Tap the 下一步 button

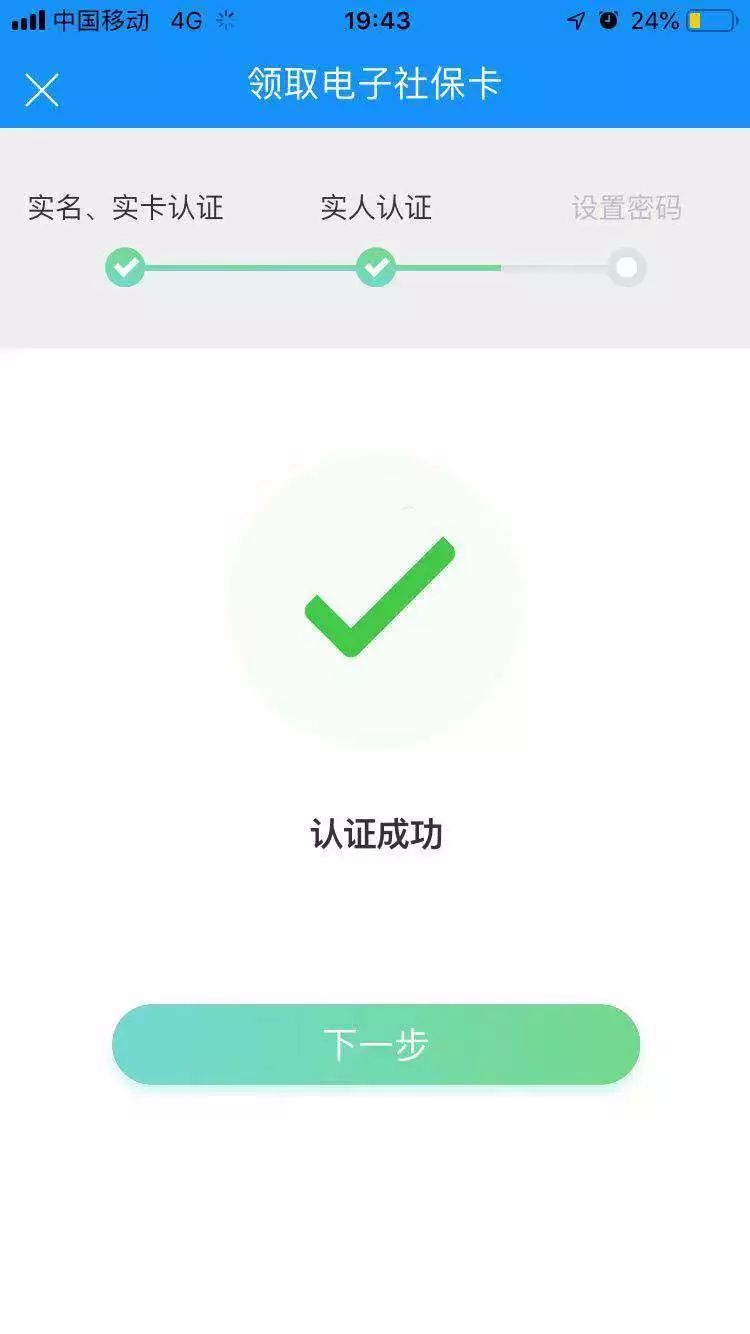374,1043
